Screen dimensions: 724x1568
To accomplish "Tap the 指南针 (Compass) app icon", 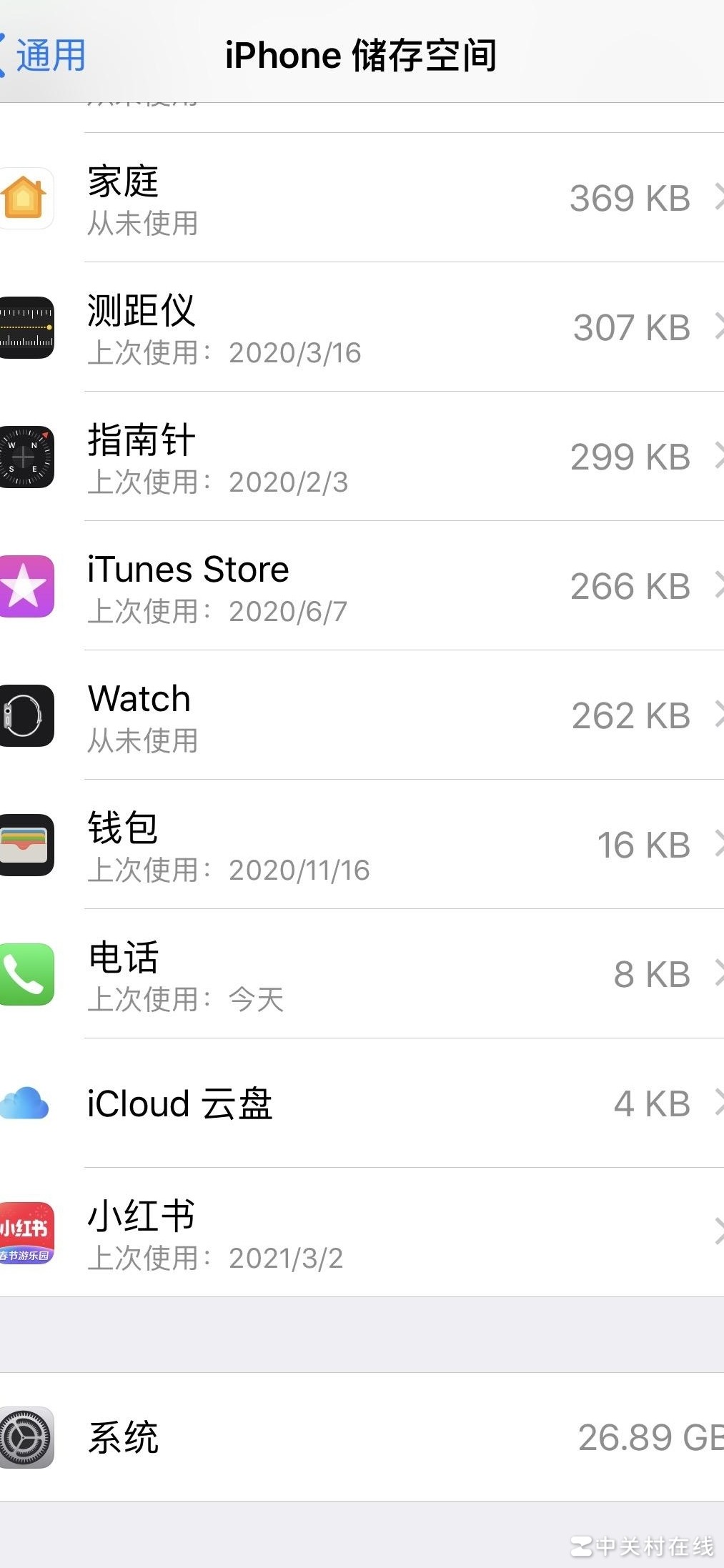I will (27, 457).
